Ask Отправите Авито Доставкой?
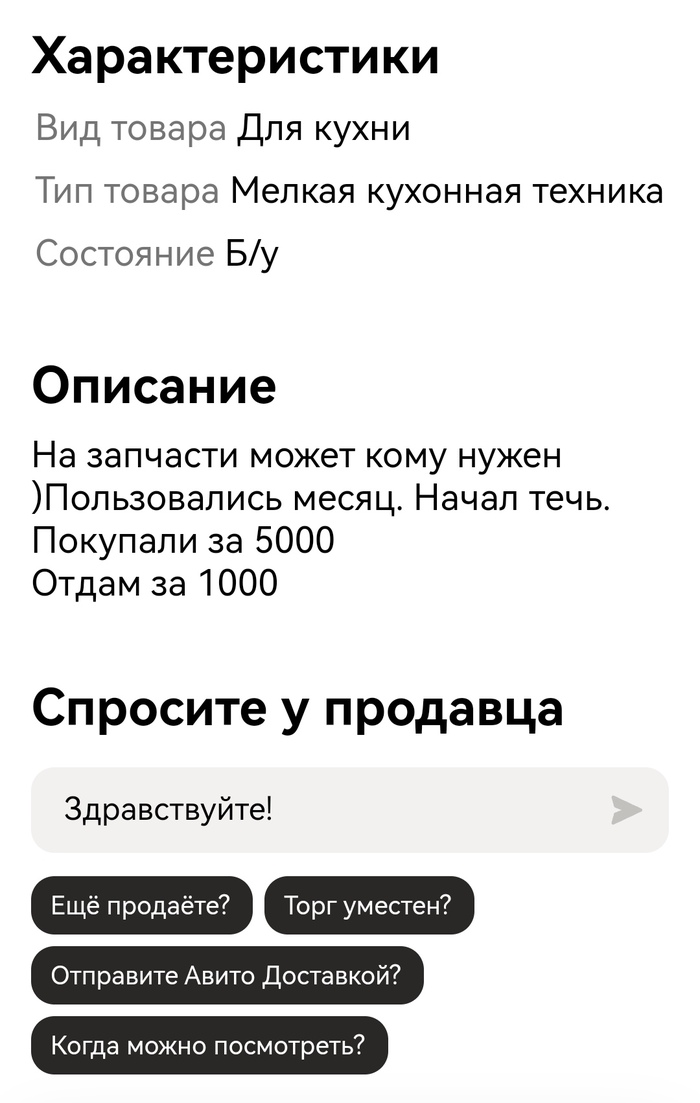Image resolution: width=700 pixels, height=1103 pixels. pos(226,975)
